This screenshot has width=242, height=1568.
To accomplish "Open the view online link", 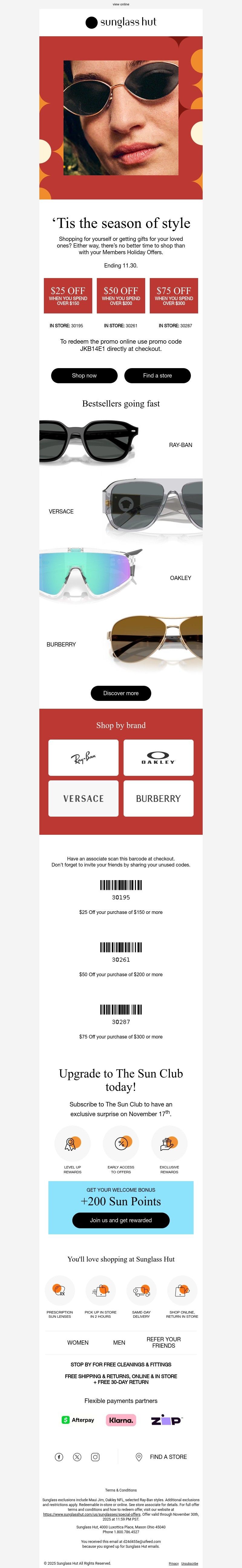I will pos(121,4).
